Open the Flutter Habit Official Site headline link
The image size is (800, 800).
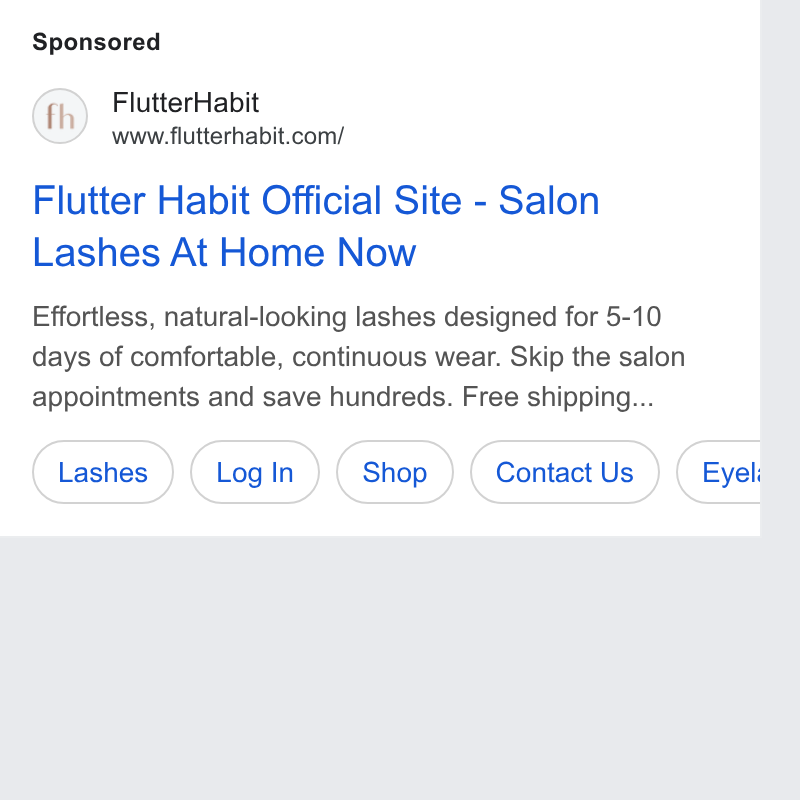coord(316,226)
